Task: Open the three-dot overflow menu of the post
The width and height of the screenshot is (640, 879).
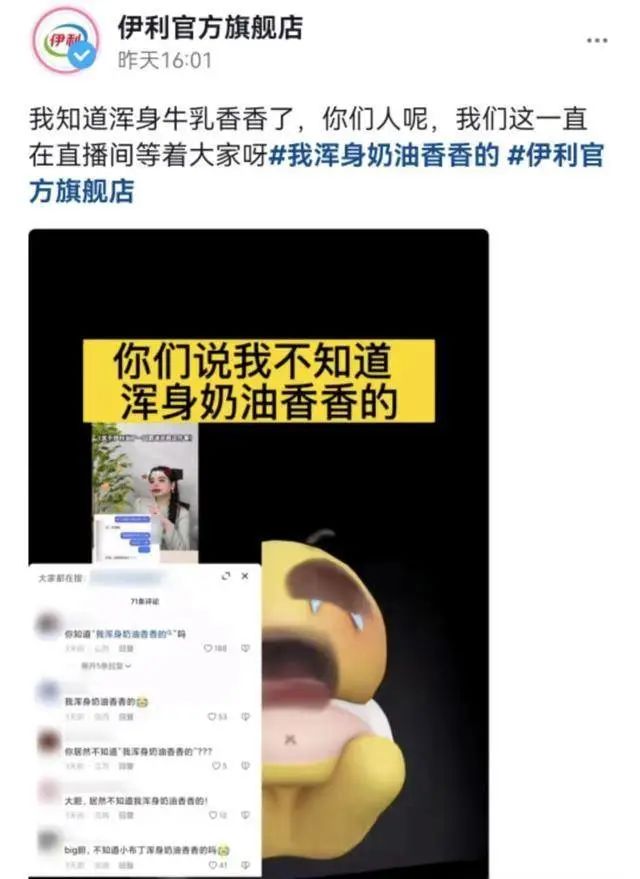Action: point(596,41)
